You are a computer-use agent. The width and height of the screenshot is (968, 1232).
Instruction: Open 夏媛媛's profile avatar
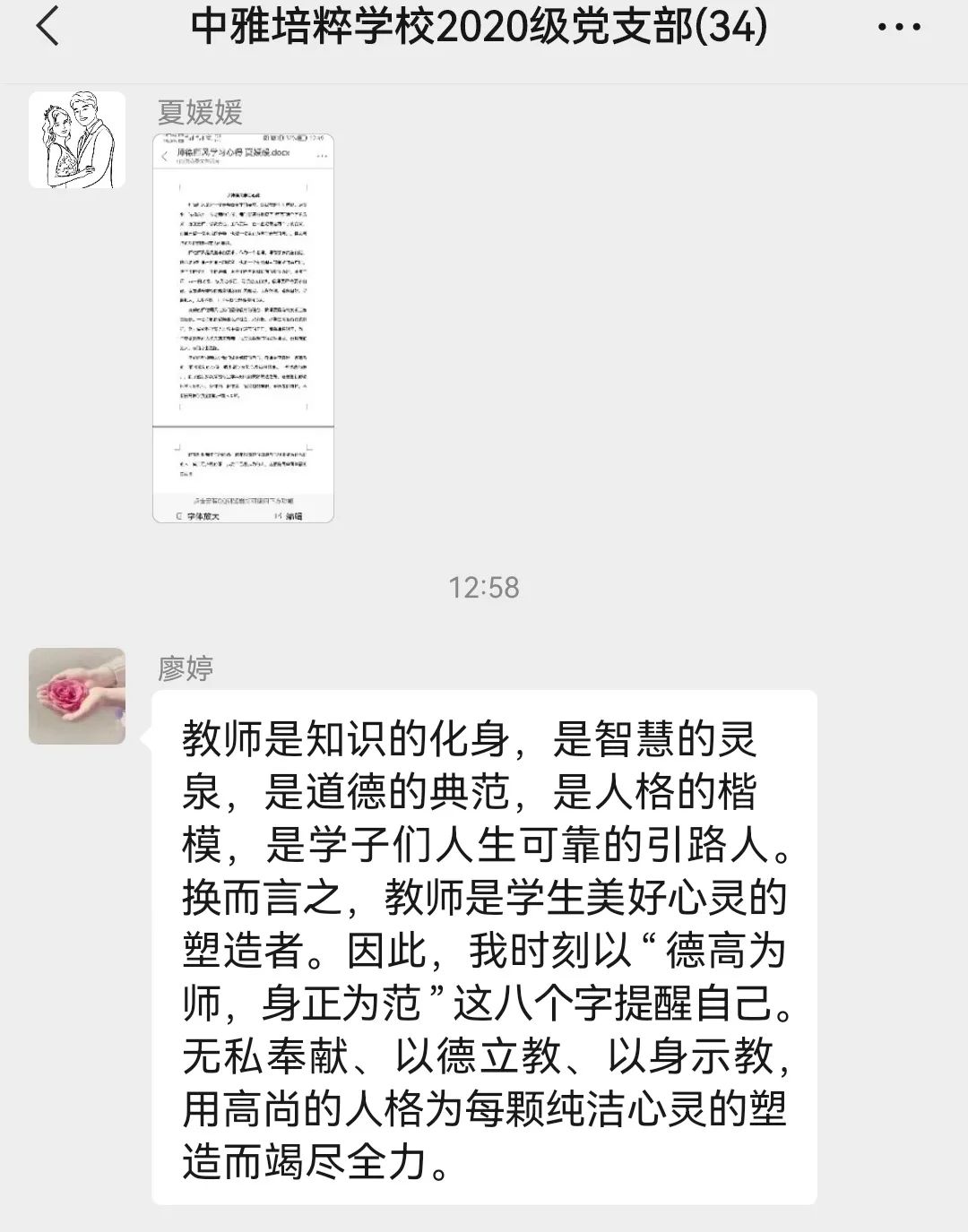[x=77, y=140]
